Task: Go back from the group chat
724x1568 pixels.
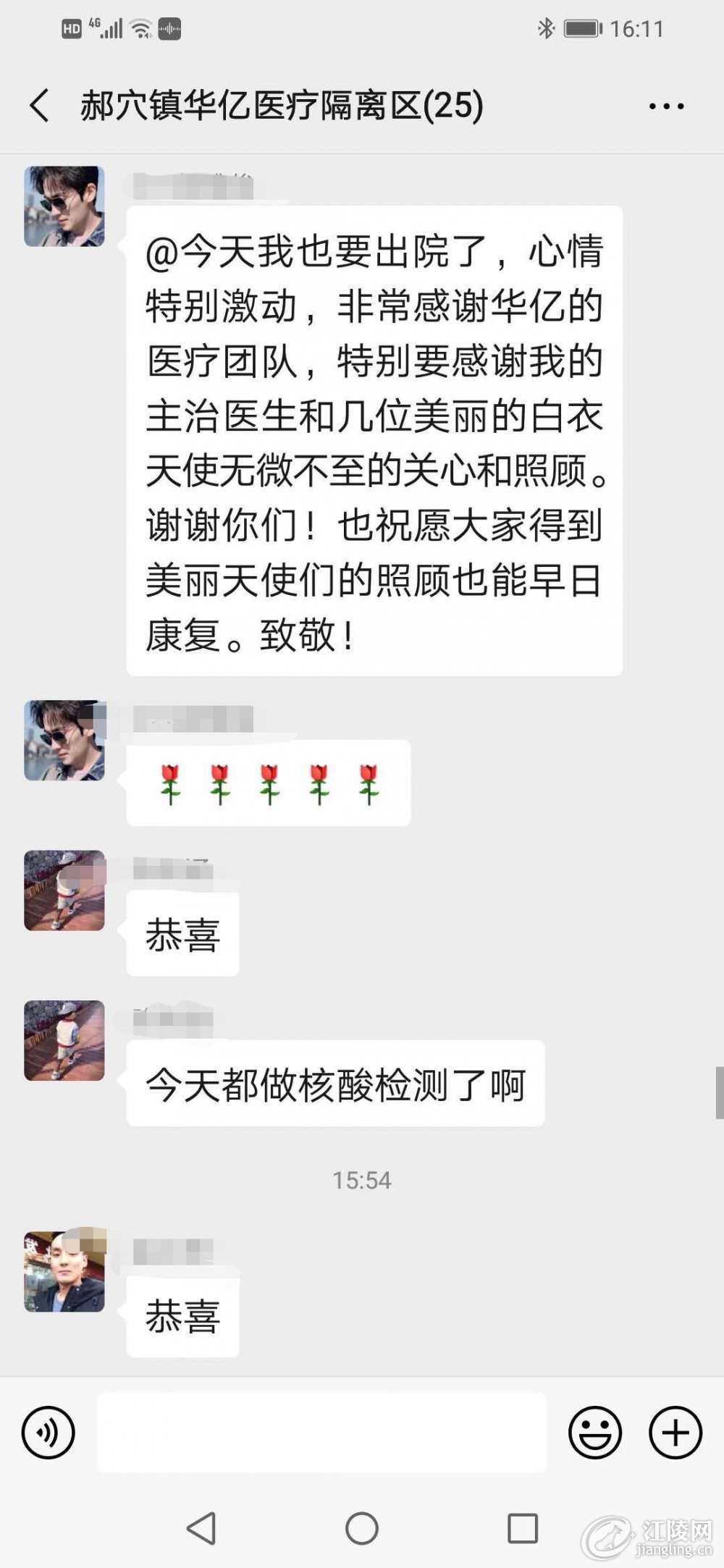Action: (x=40, y=106)
